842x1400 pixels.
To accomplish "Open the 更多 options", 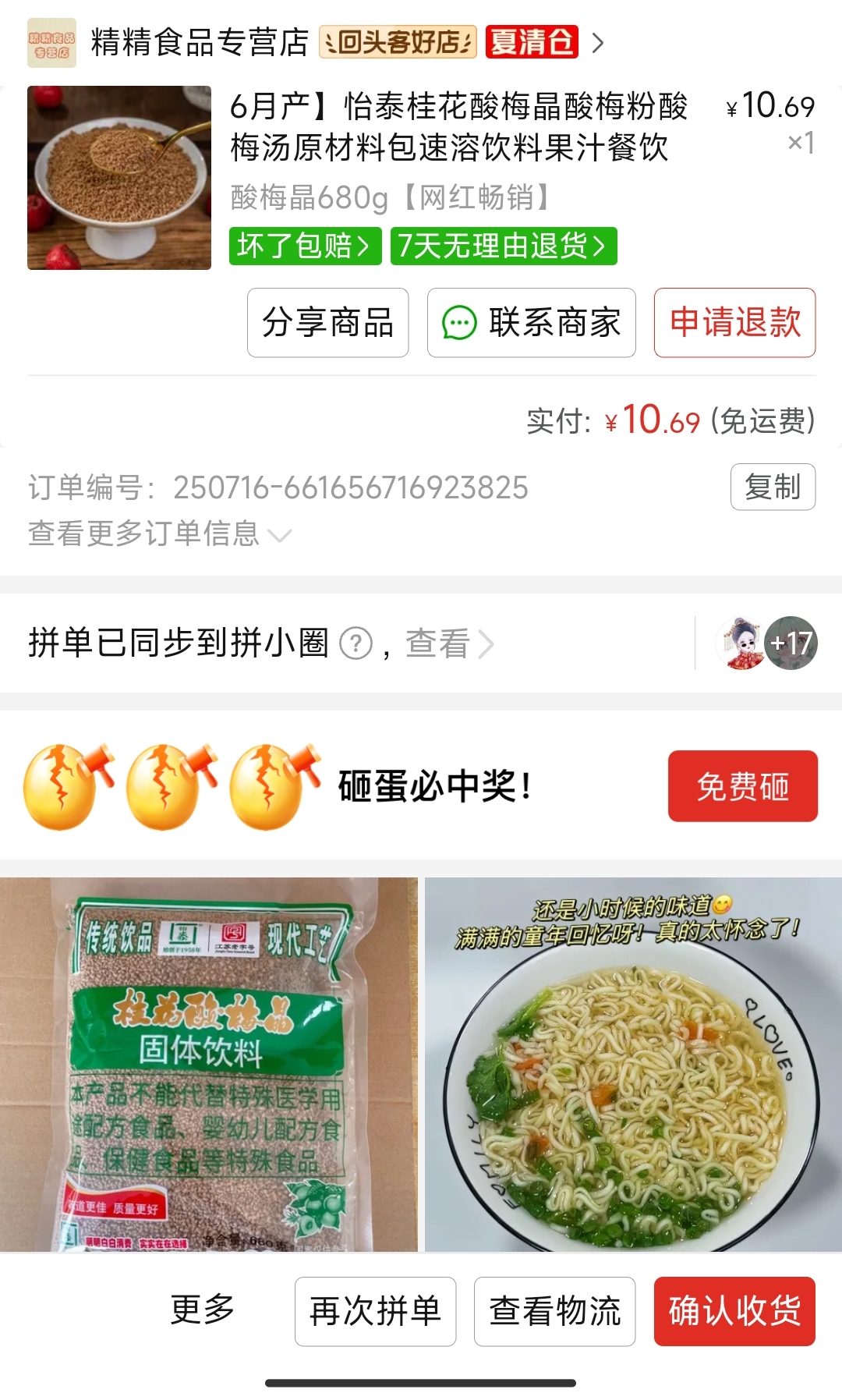I will (x=203, y=1310).
